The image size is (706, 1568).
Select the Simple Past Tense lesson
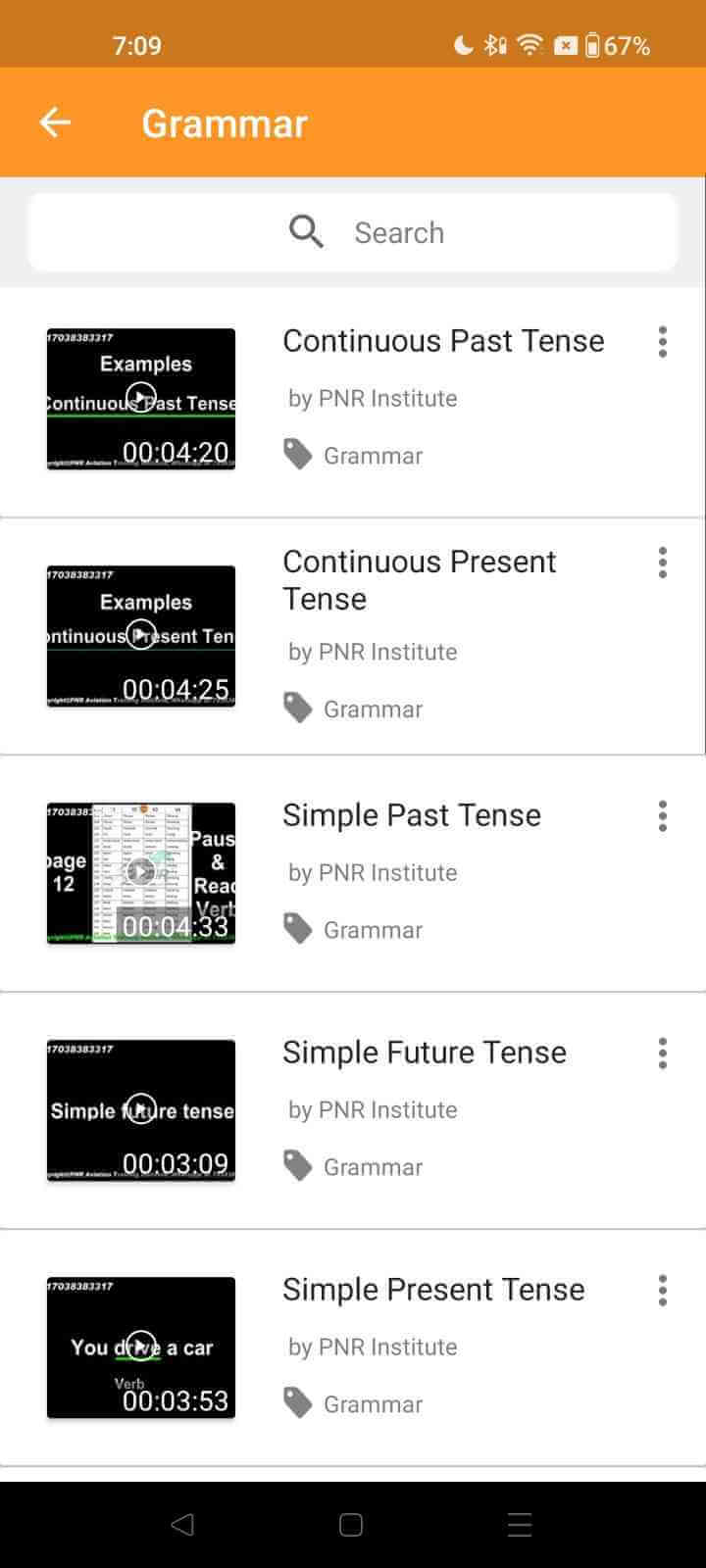coord(412,815)
